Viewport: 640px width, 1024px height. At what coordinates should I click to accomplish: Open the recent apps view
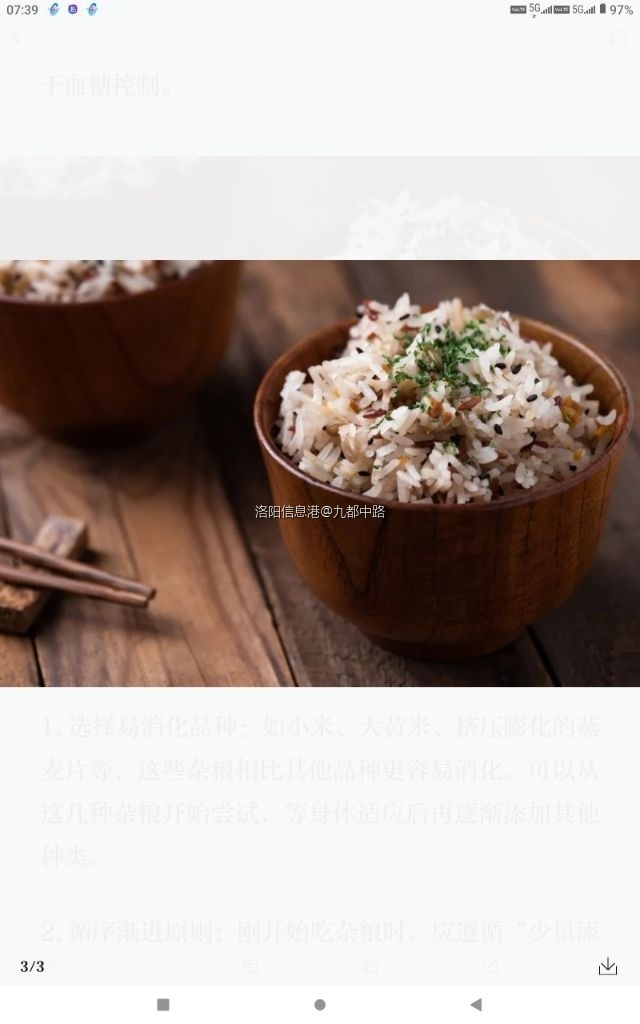(163, 1004)
